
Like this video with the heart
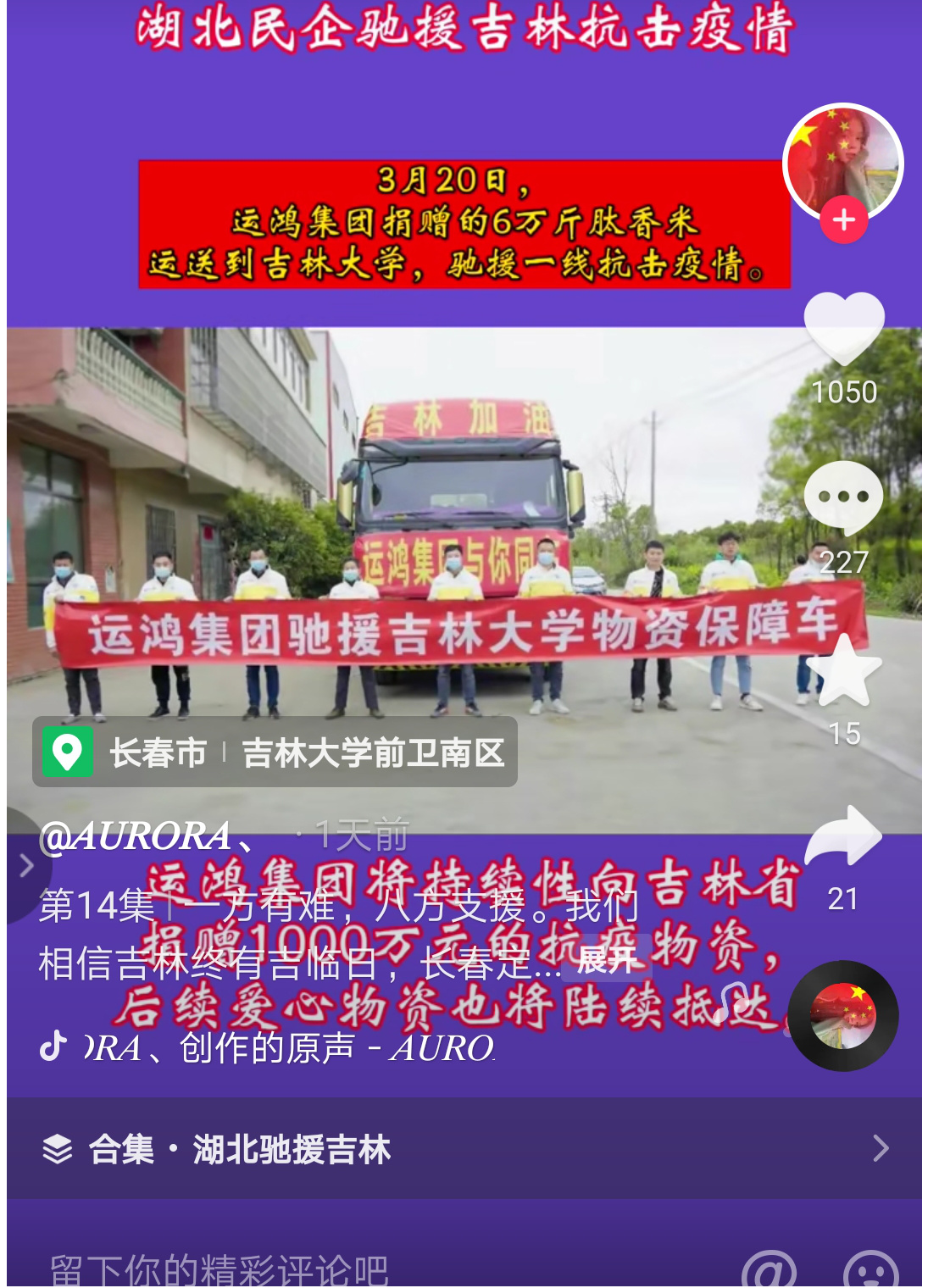pyautogui.click(x=843, y=329)
